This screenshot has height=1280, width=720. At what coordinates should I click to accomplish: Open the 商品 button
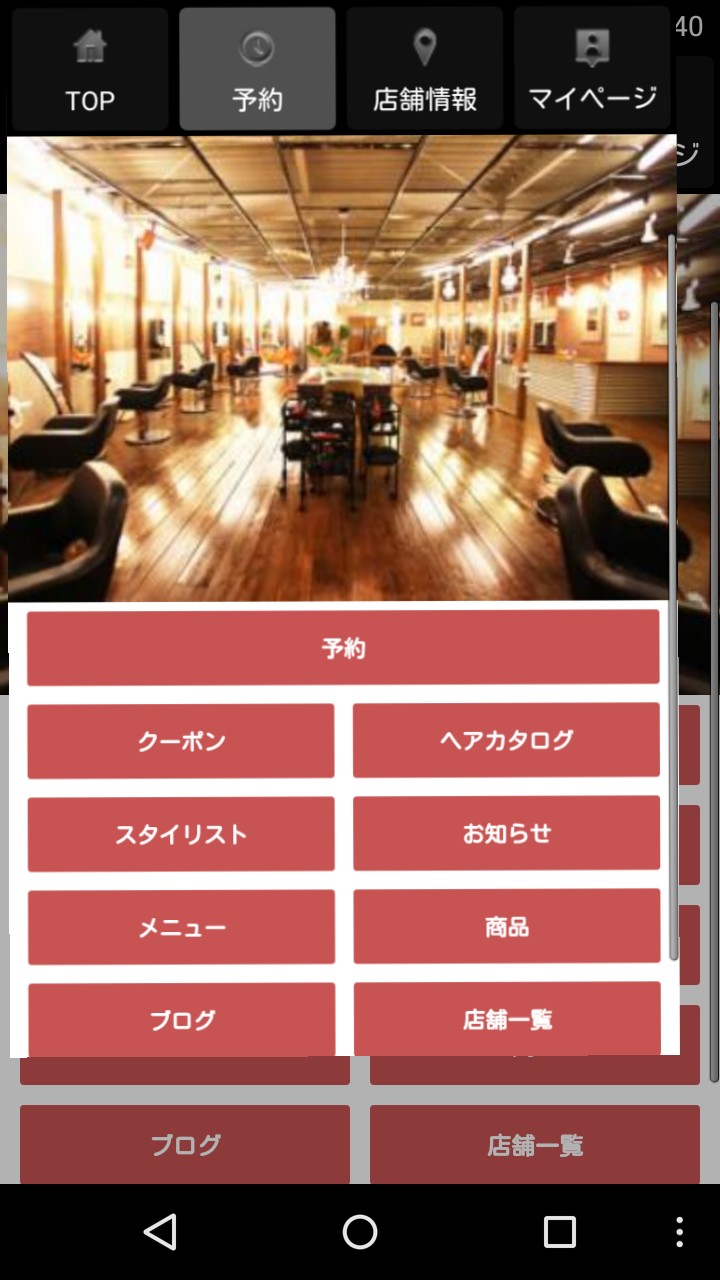tap(506, 926)
